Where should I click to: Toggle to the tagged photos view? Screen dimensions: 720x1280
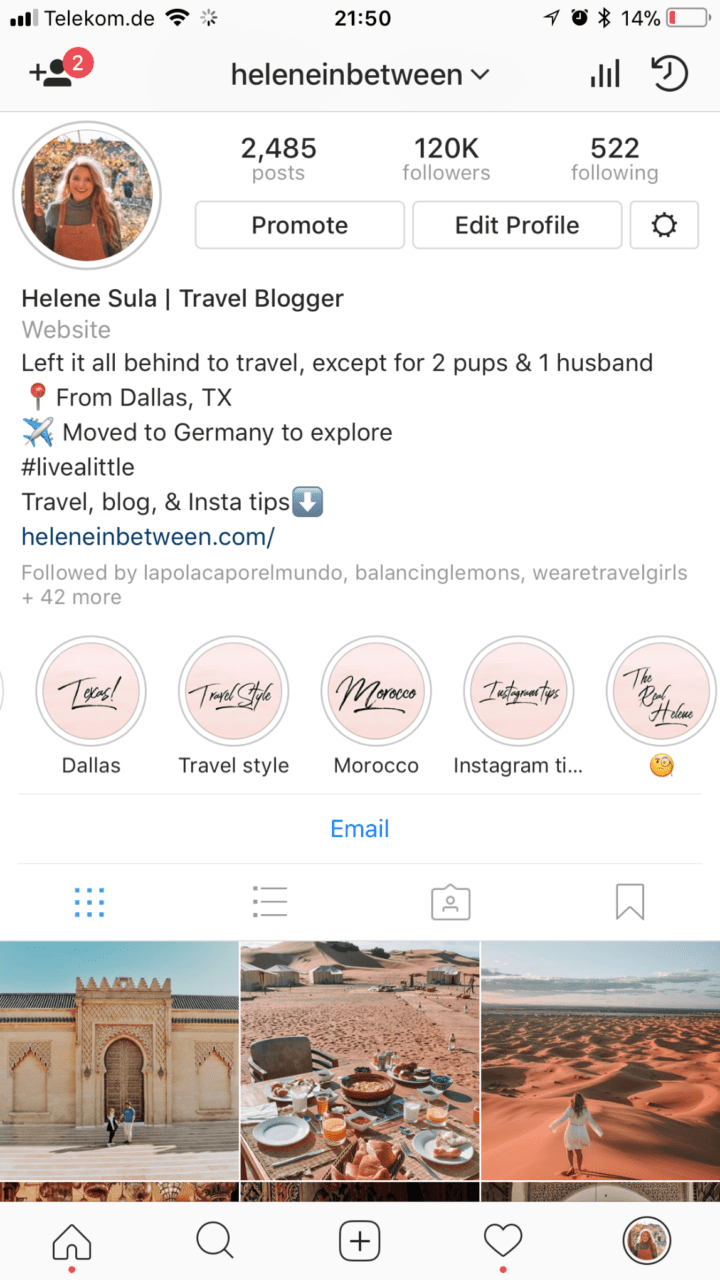pyautogui.click(x=450, y=901)
